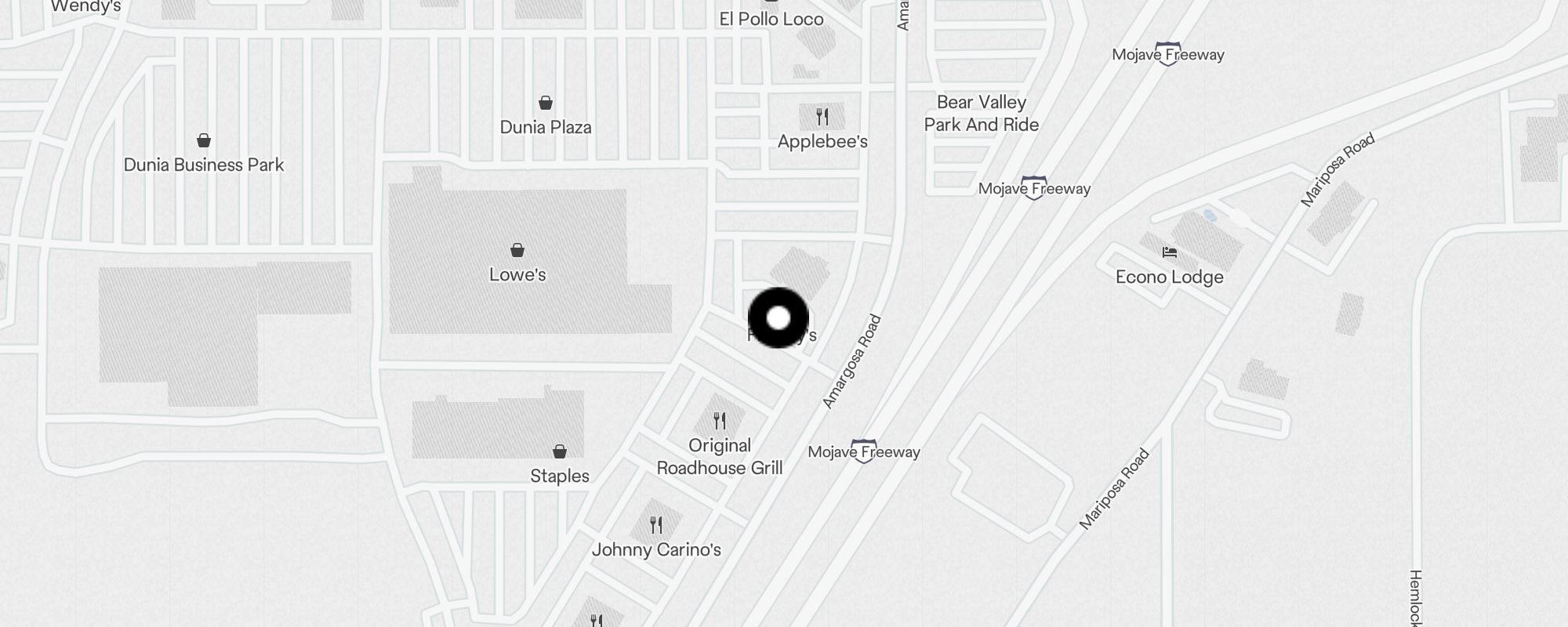Select the Johnny Carino's restaurant marker
This screenshot has height=627, width=1568.
657,525
